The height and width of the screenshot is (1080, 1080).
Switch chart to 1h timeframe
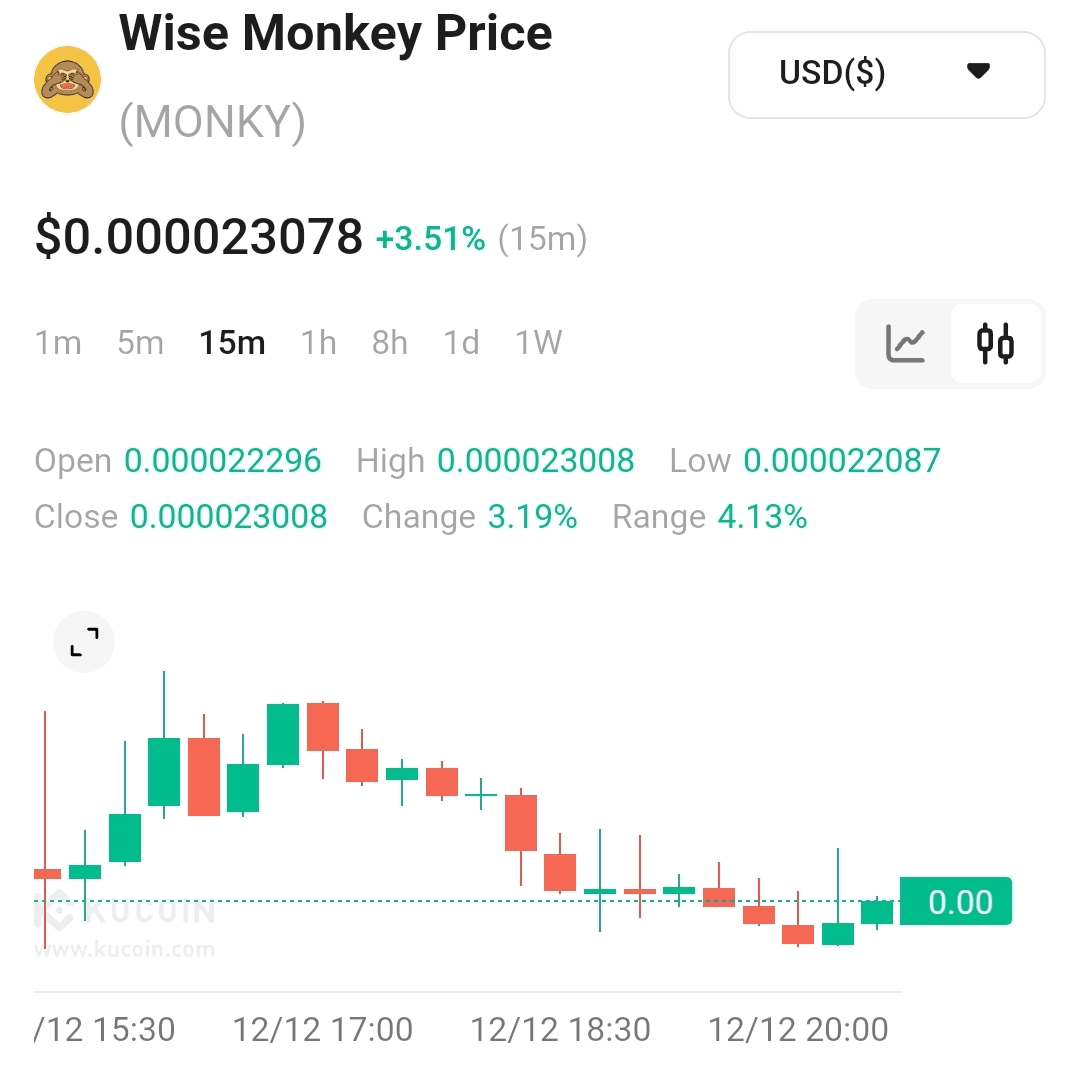[x=319, y=343]
